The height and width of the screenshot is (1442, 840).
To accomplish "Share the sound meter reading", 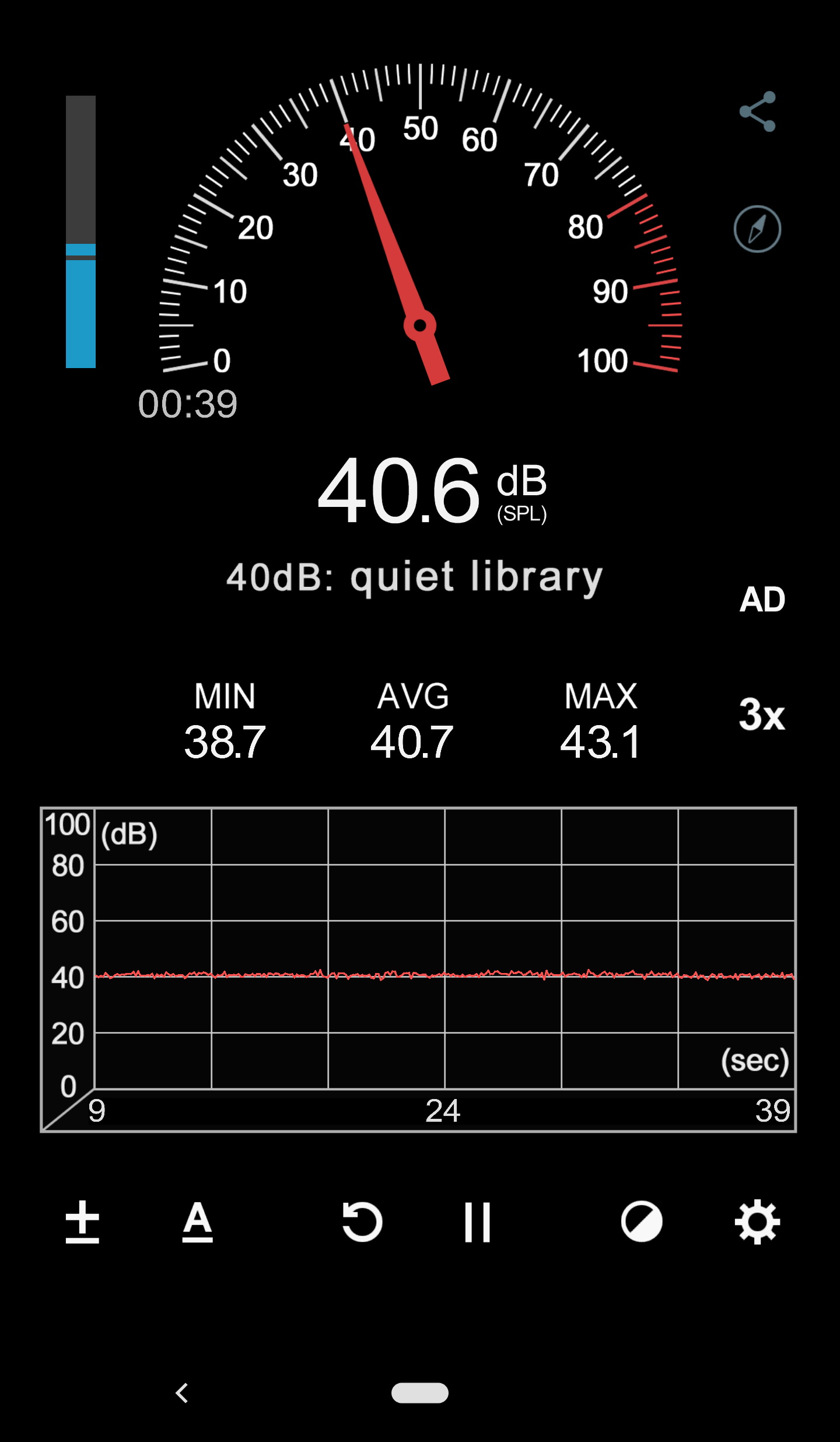I will click(757, 111).
